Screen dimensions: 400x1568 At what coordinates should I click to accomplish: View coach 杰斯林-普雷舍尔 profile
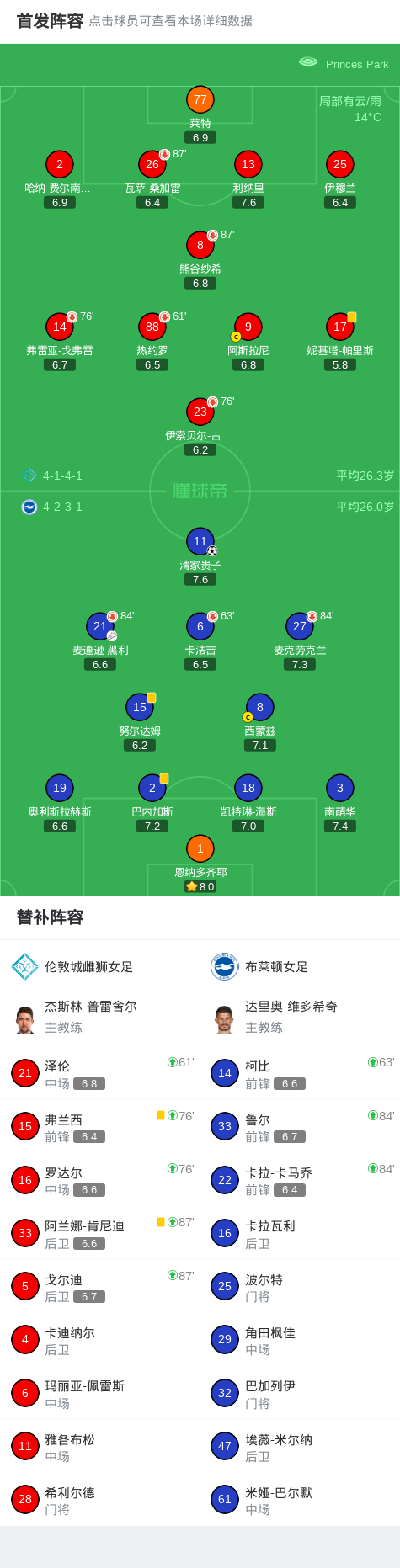pyautogui.click(x=100, y=1017)
